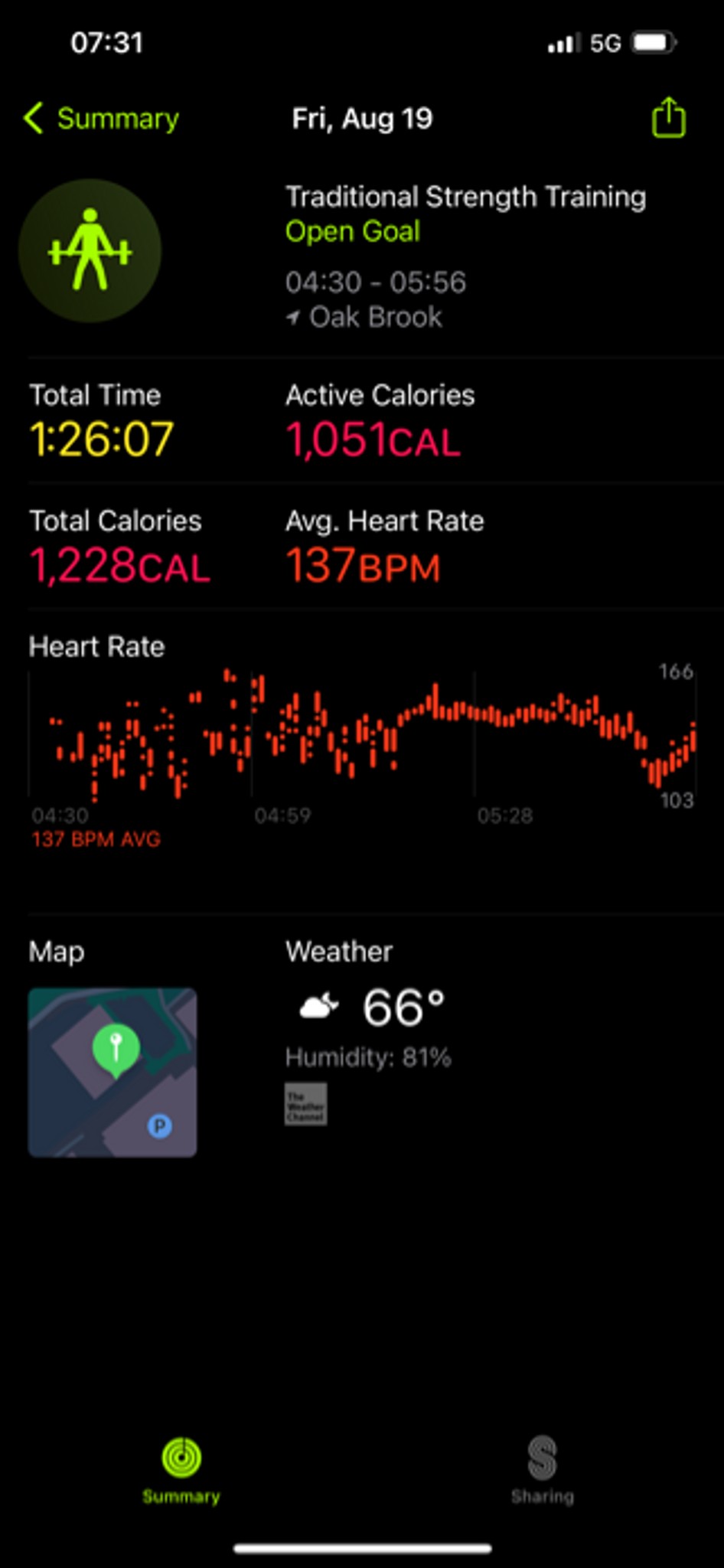Share this workout
Screen dimensions: 724x1568
[668, 117]
